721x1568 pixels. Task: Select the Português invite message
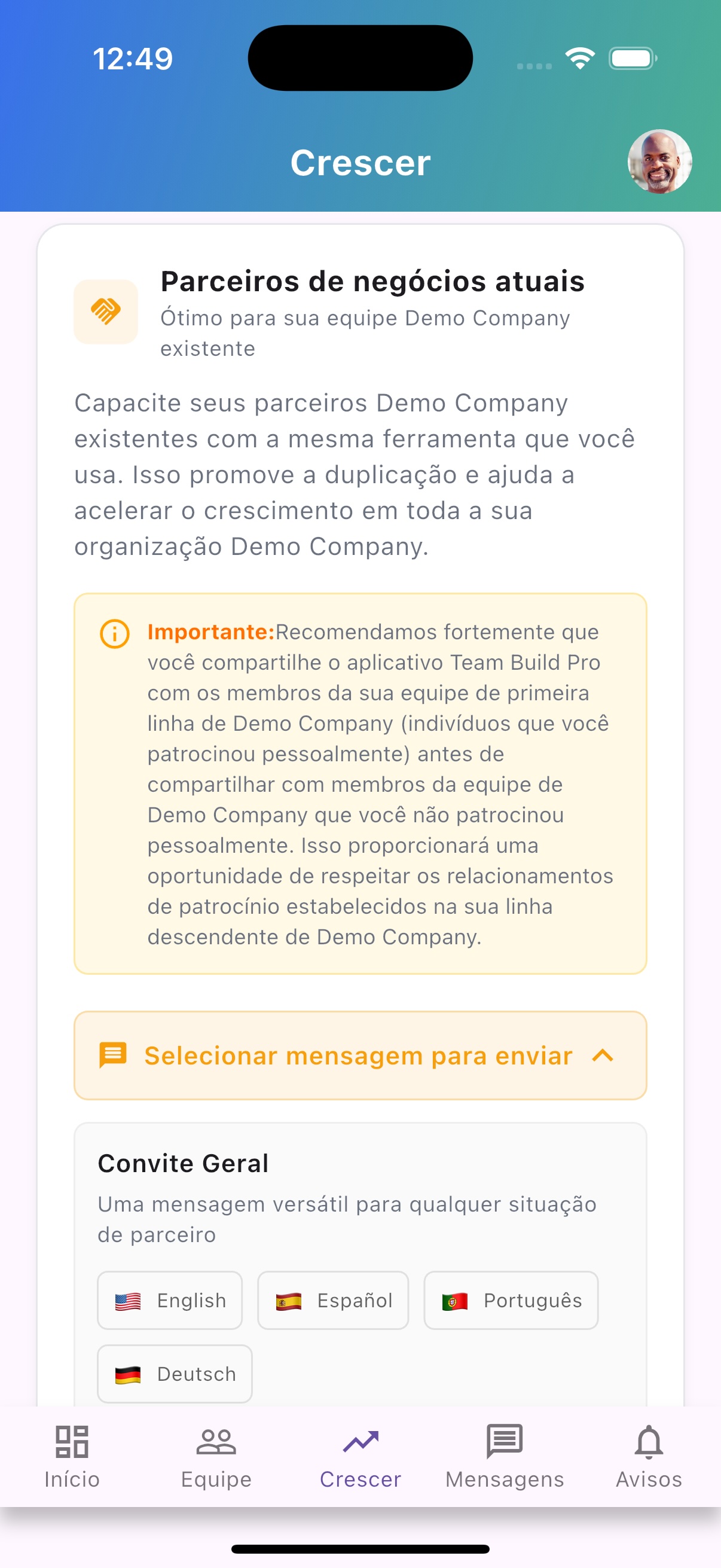click(511, 1301)
